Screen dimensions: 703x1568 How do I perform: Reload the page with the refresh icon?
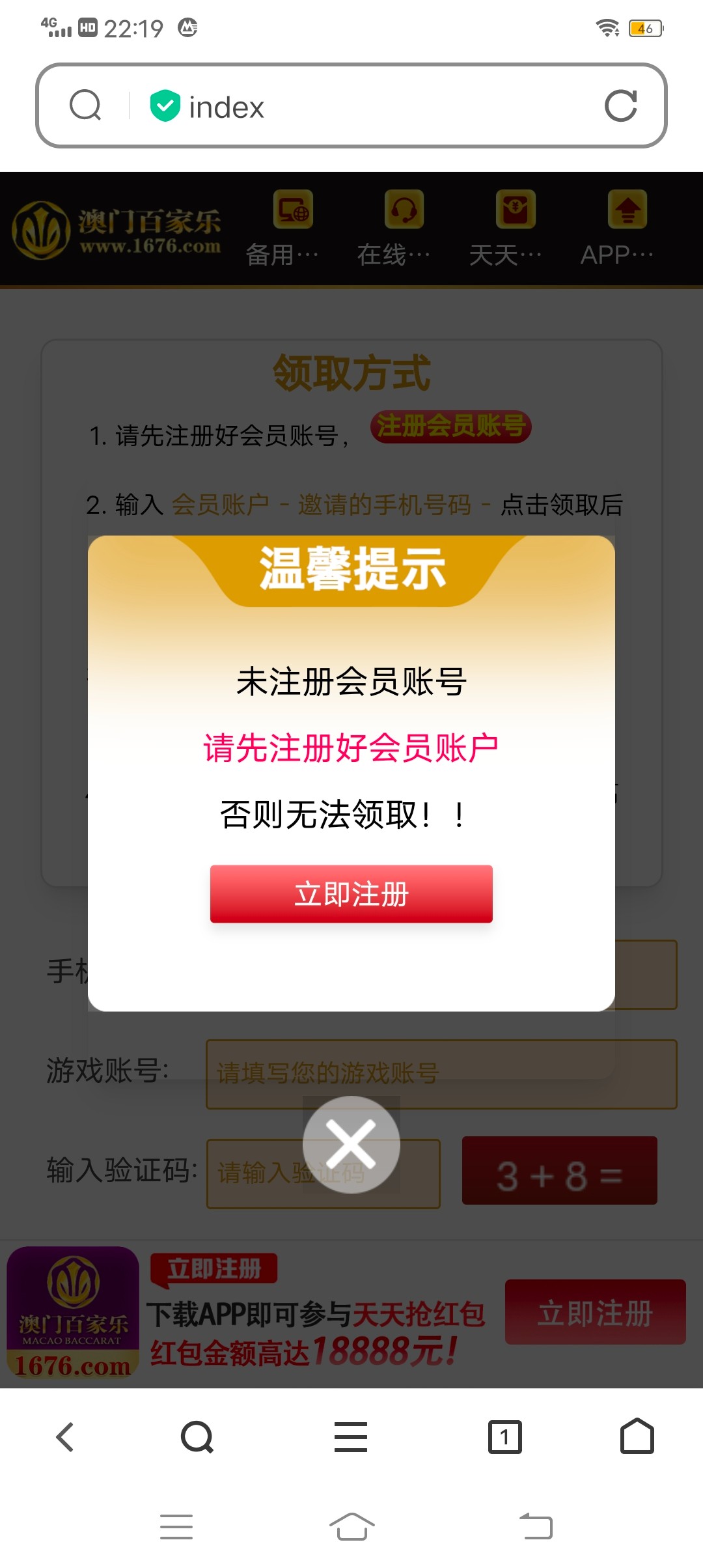620,106
